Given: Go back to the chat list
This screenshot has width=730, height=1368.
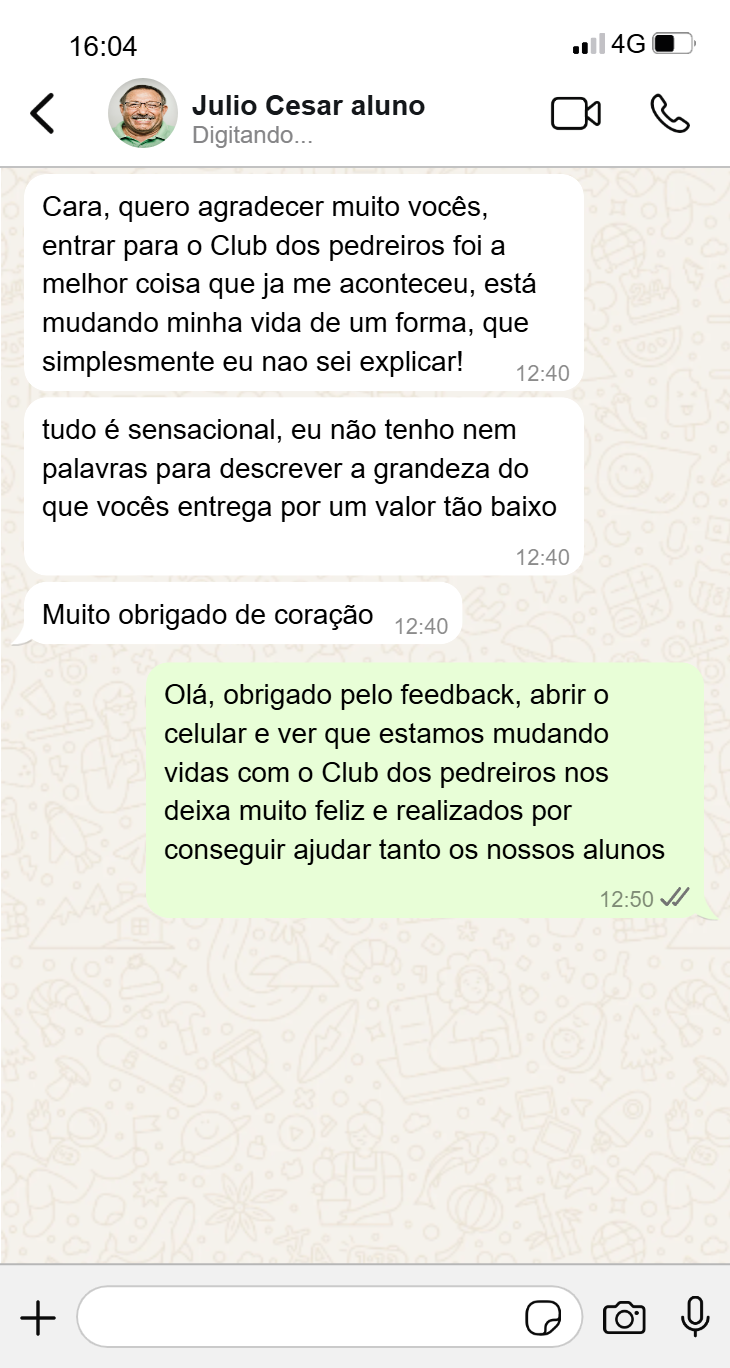Looking at the screenshot, I should click(x=42, y=114).
